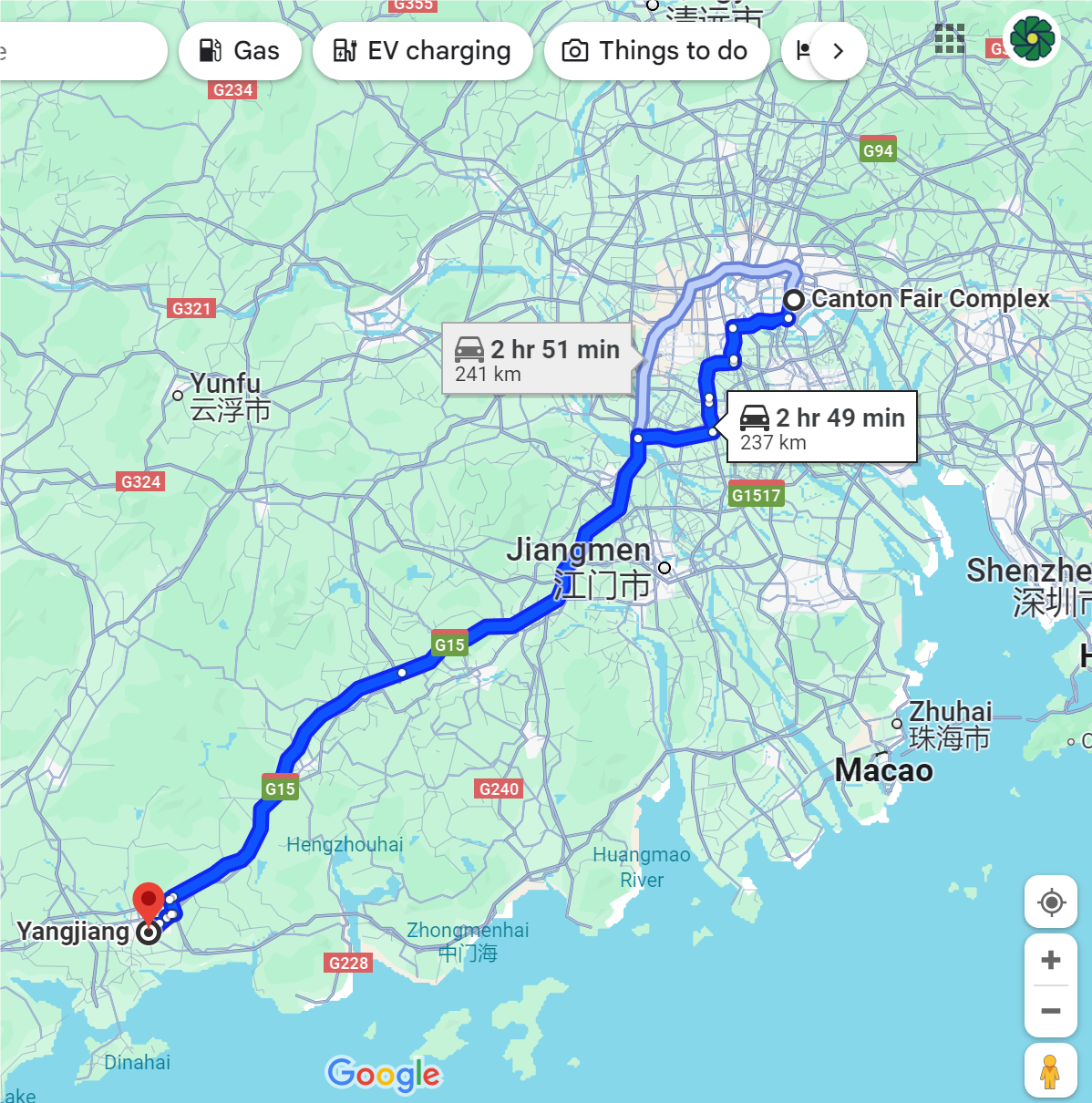This screenshot has width=1092, height=1103.
Task: Show more category chips with arrow
Action: 838,51
